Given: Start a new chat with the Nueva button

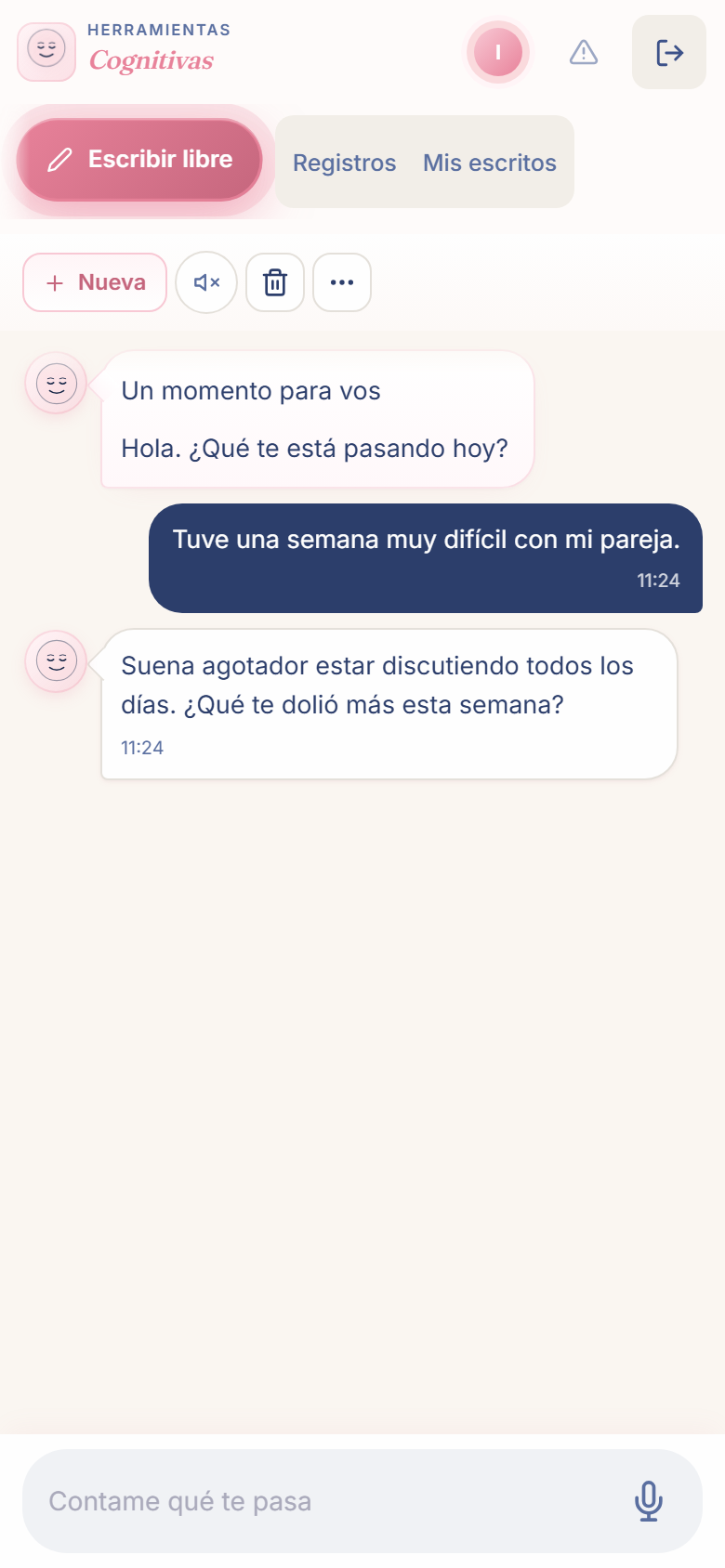Looking at the screenshot, I should 94,282.
